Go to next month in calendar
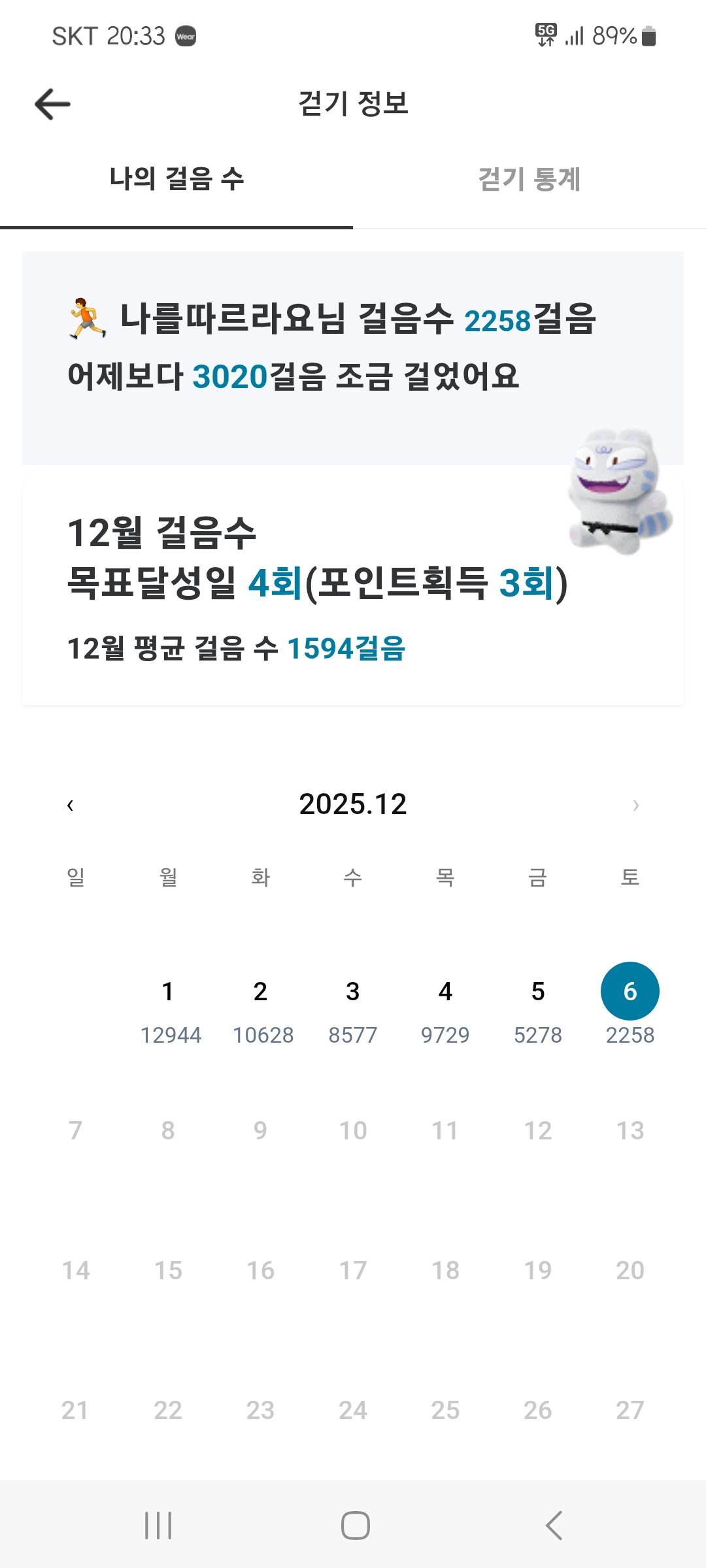The width and height of the screenshot is (706, 1568). 635,805
